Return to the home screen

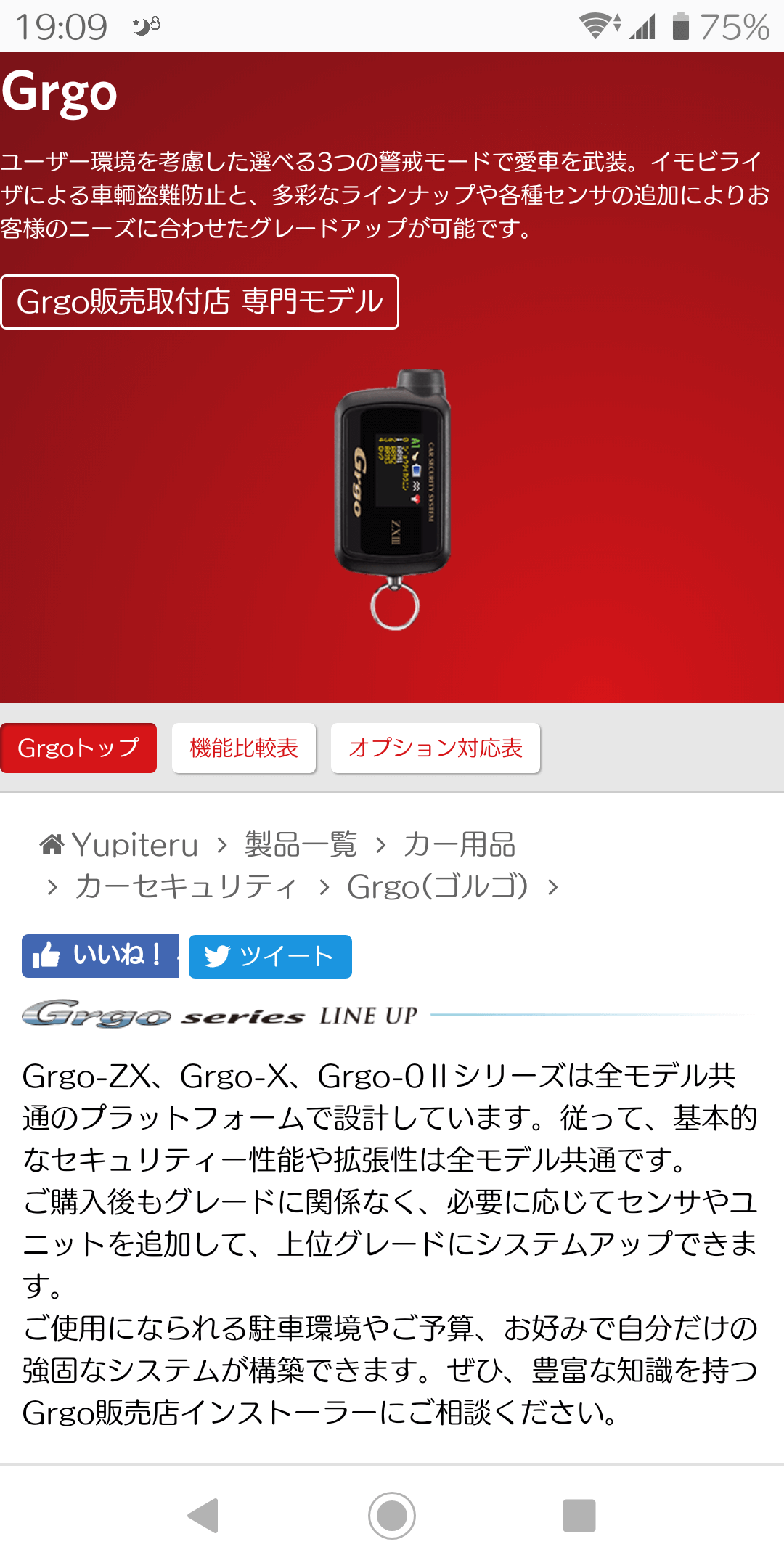coord(392,1516)
